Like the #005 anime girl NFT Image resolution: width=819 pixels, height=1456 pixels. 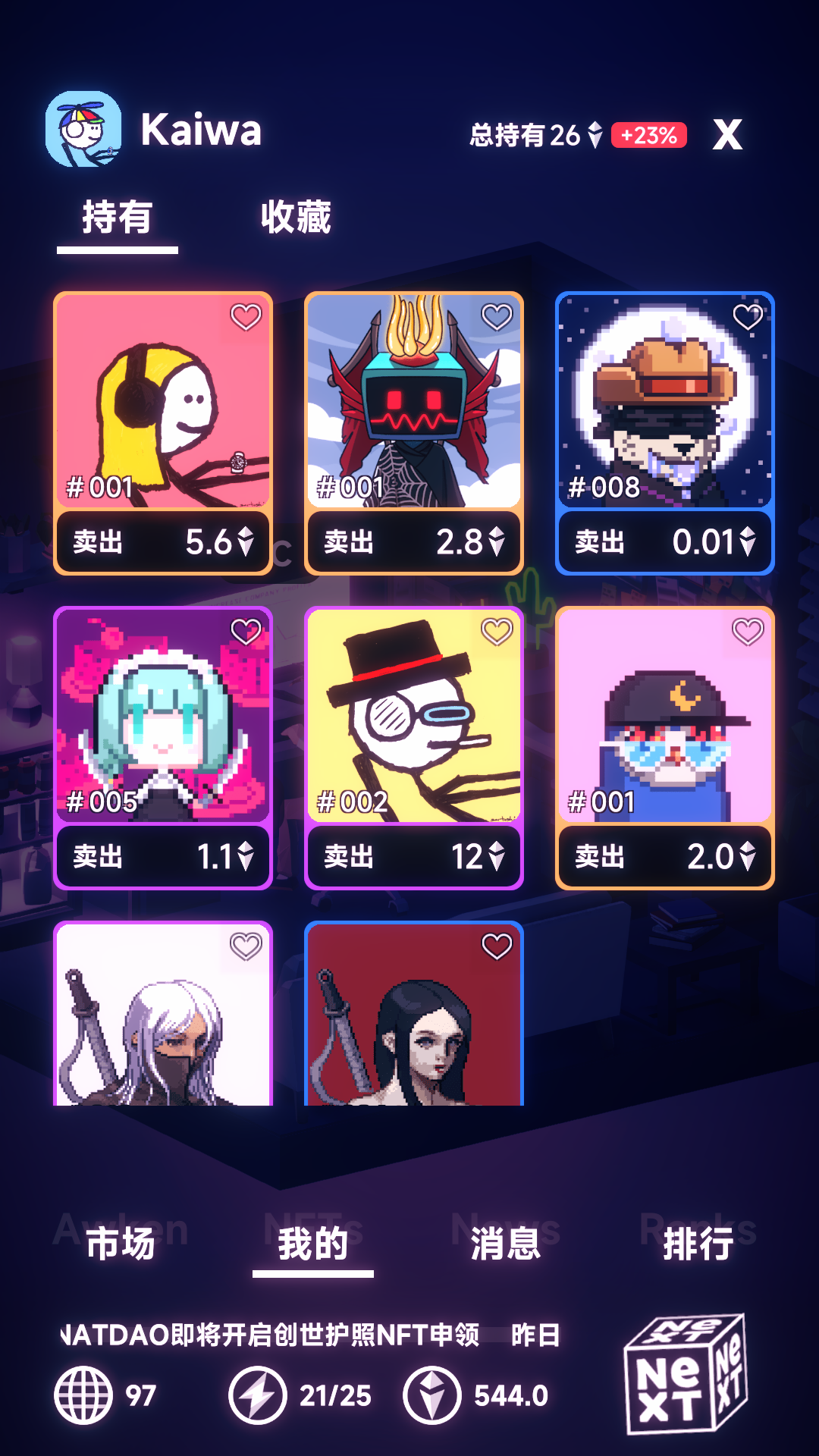point(246,632)
